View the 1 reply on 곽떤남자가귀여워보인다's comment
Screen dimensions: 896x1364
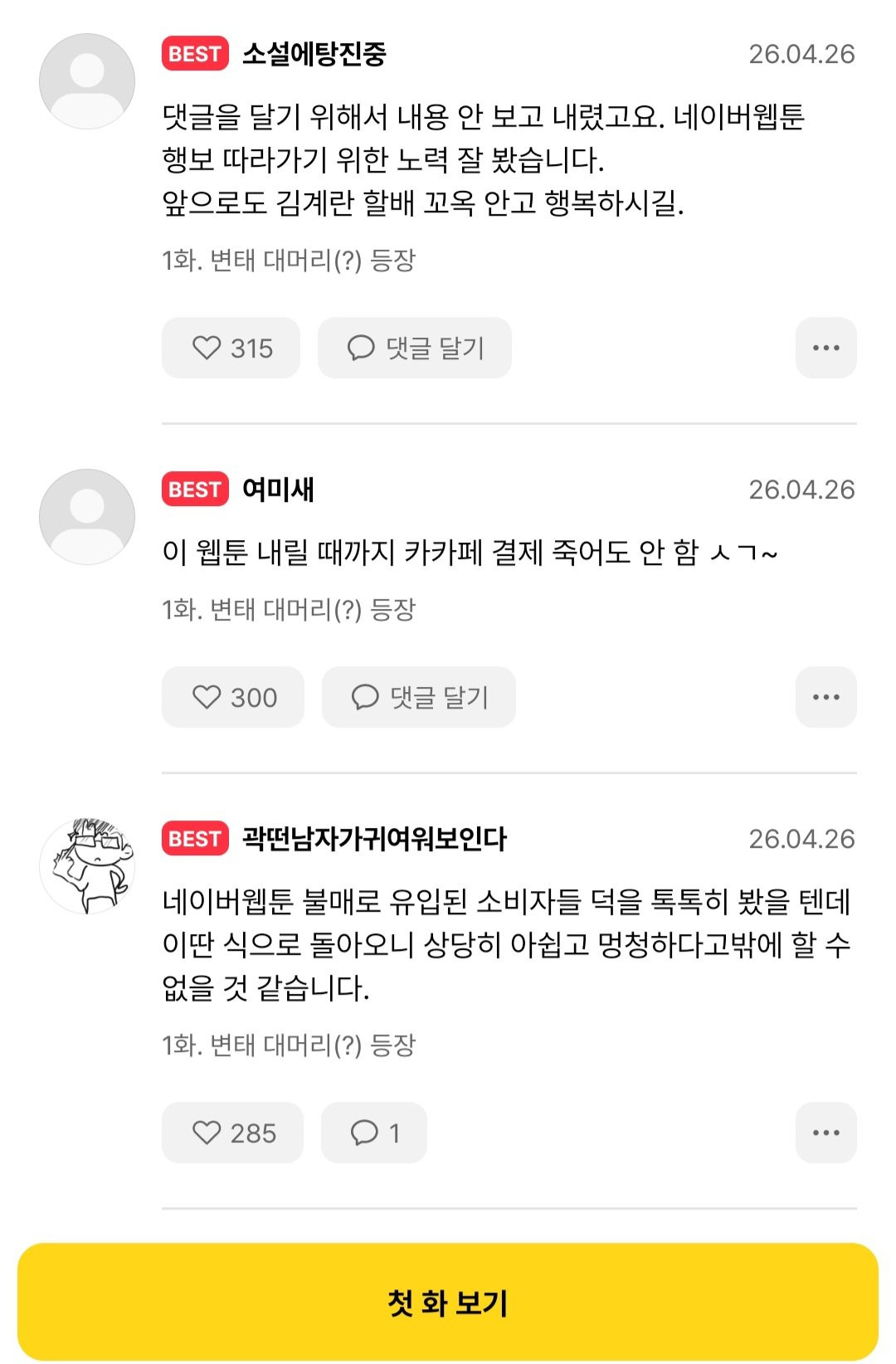point(374,1133)
